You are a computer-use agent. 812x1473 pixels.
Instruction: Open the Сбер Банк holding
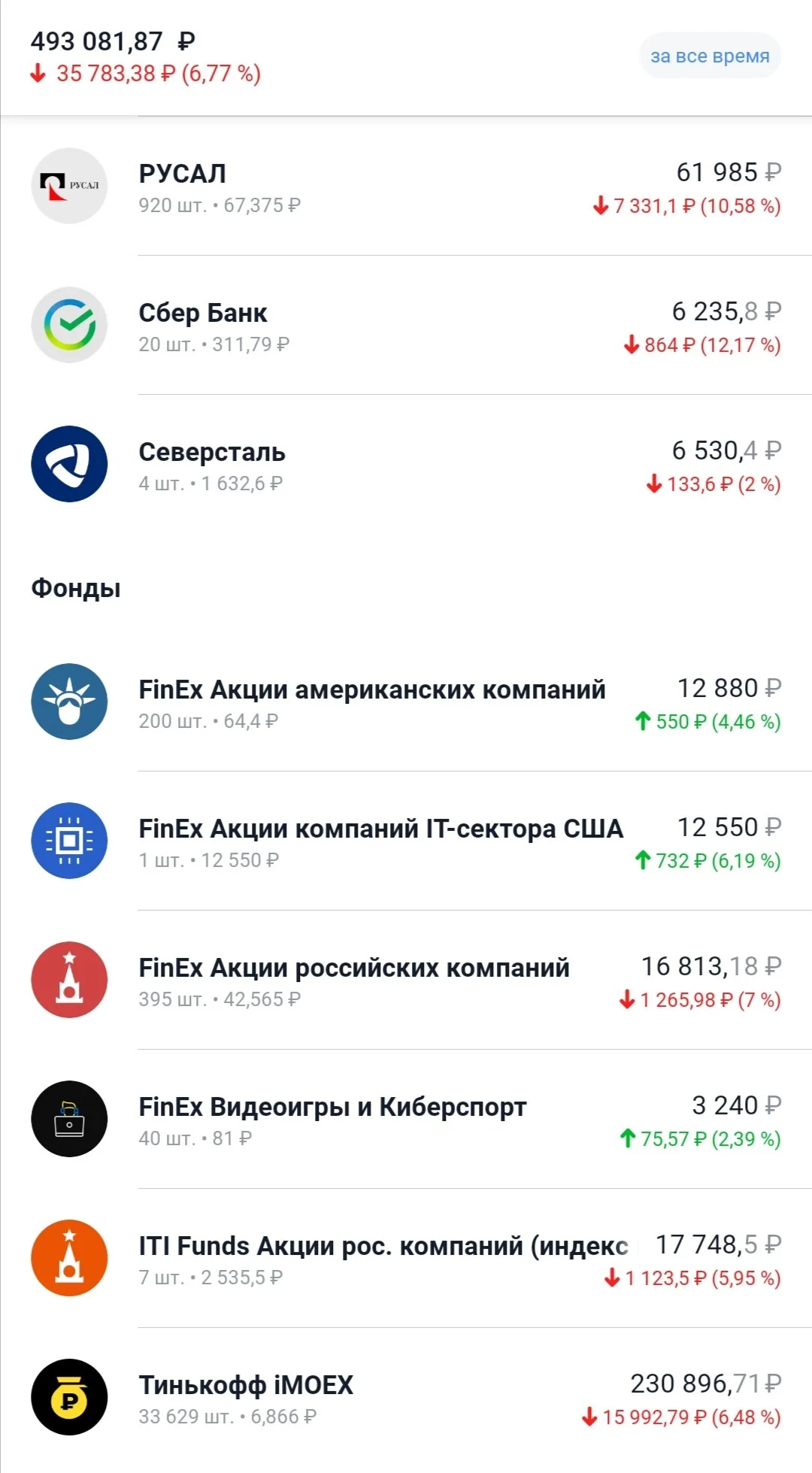tap(406, 326)
